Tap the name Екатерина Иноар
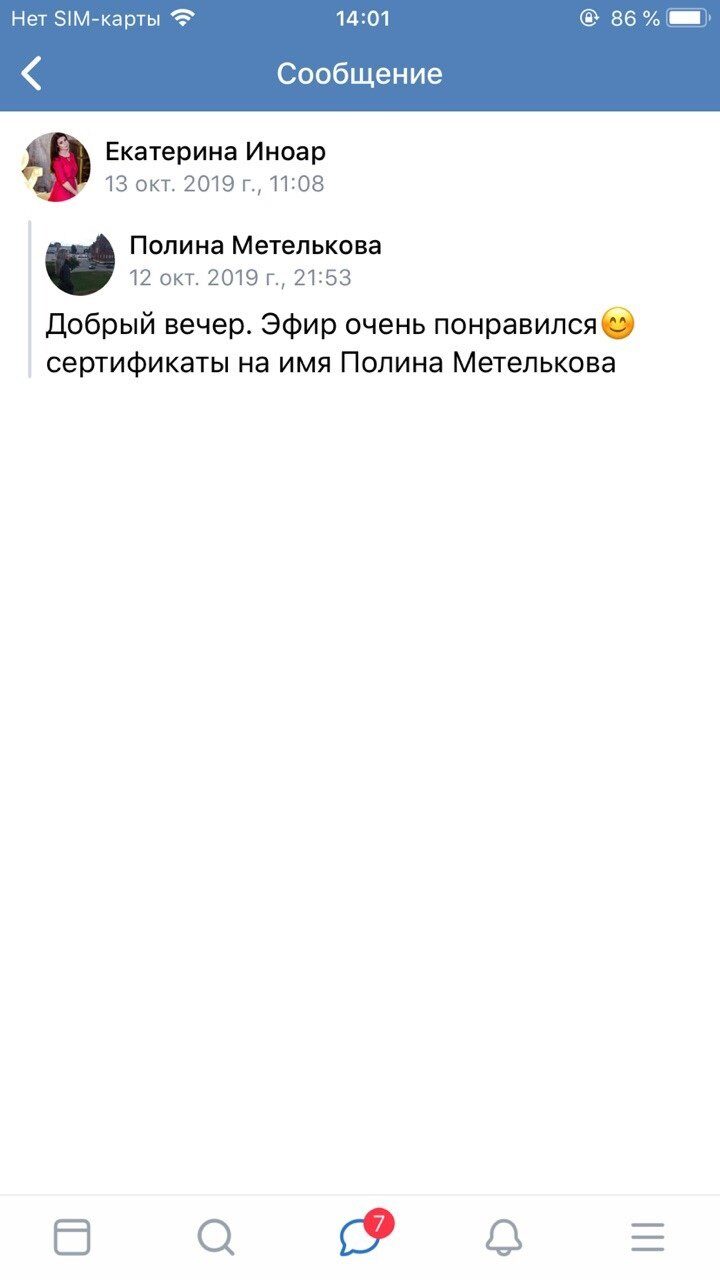This screenshot has width=720, height=1280. click(216, 152)
